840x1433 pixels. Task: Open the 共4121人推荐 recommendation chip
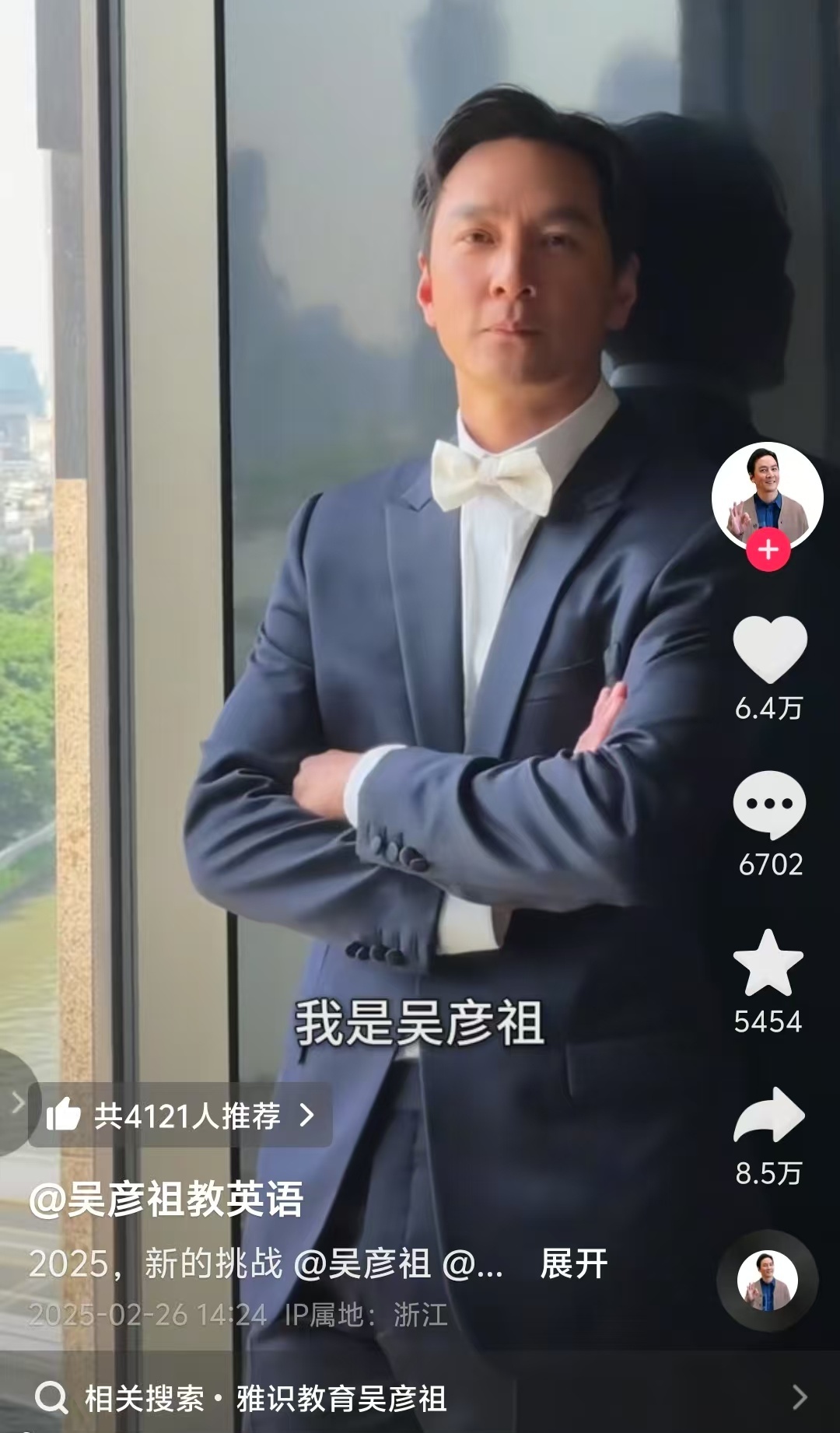pyautogui.click(x=180, y=1116)
